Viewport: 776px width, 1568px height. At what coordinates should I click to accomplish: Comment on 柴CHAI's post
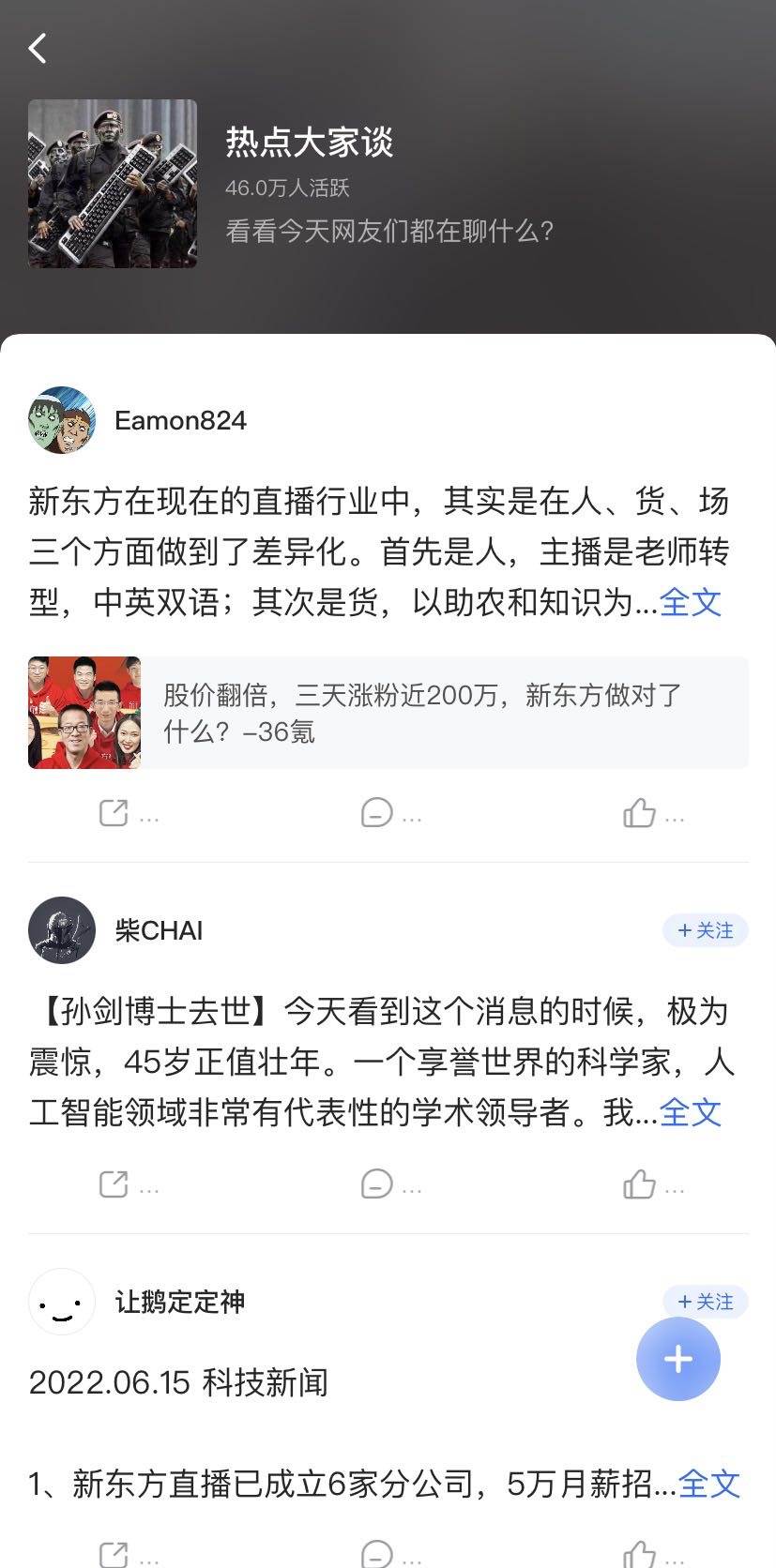[376, 1184]
